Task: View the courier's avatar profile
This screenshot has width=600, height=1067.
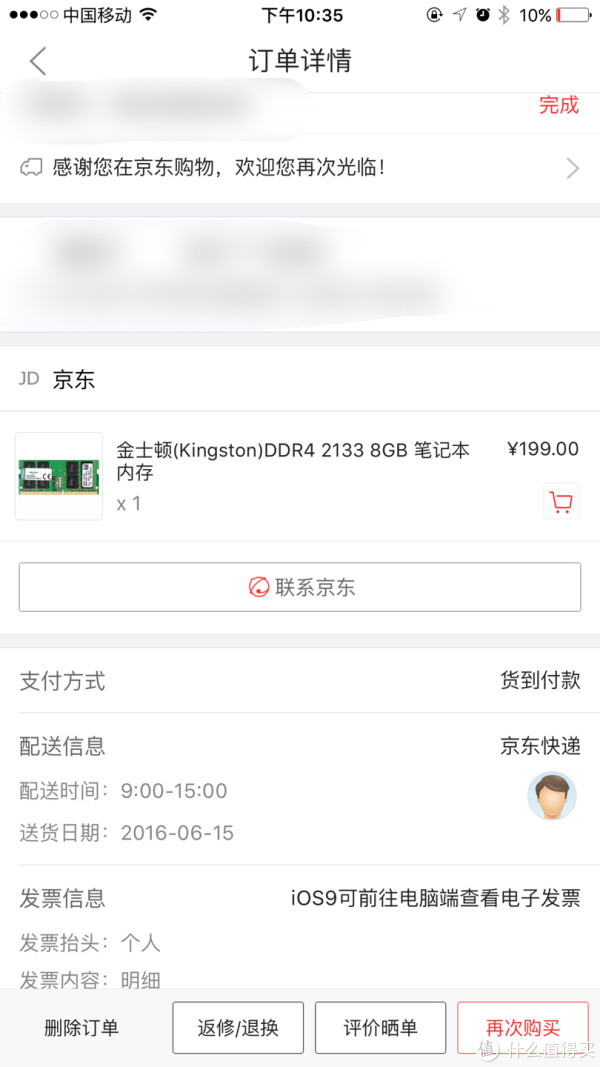Action: pyautogui.click(x=552, y=795)
